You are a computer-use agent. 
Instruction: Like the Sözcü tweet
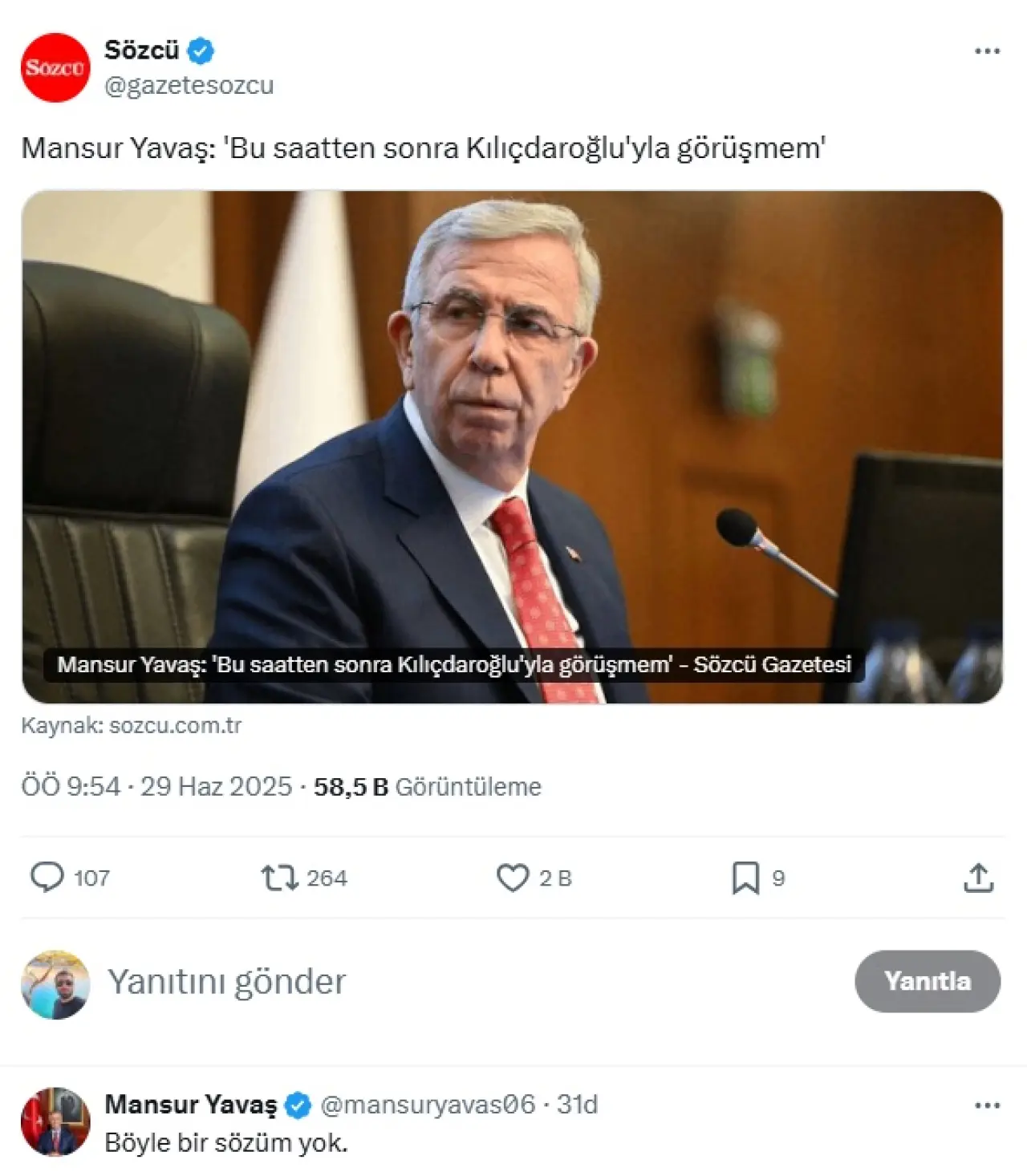513,878
